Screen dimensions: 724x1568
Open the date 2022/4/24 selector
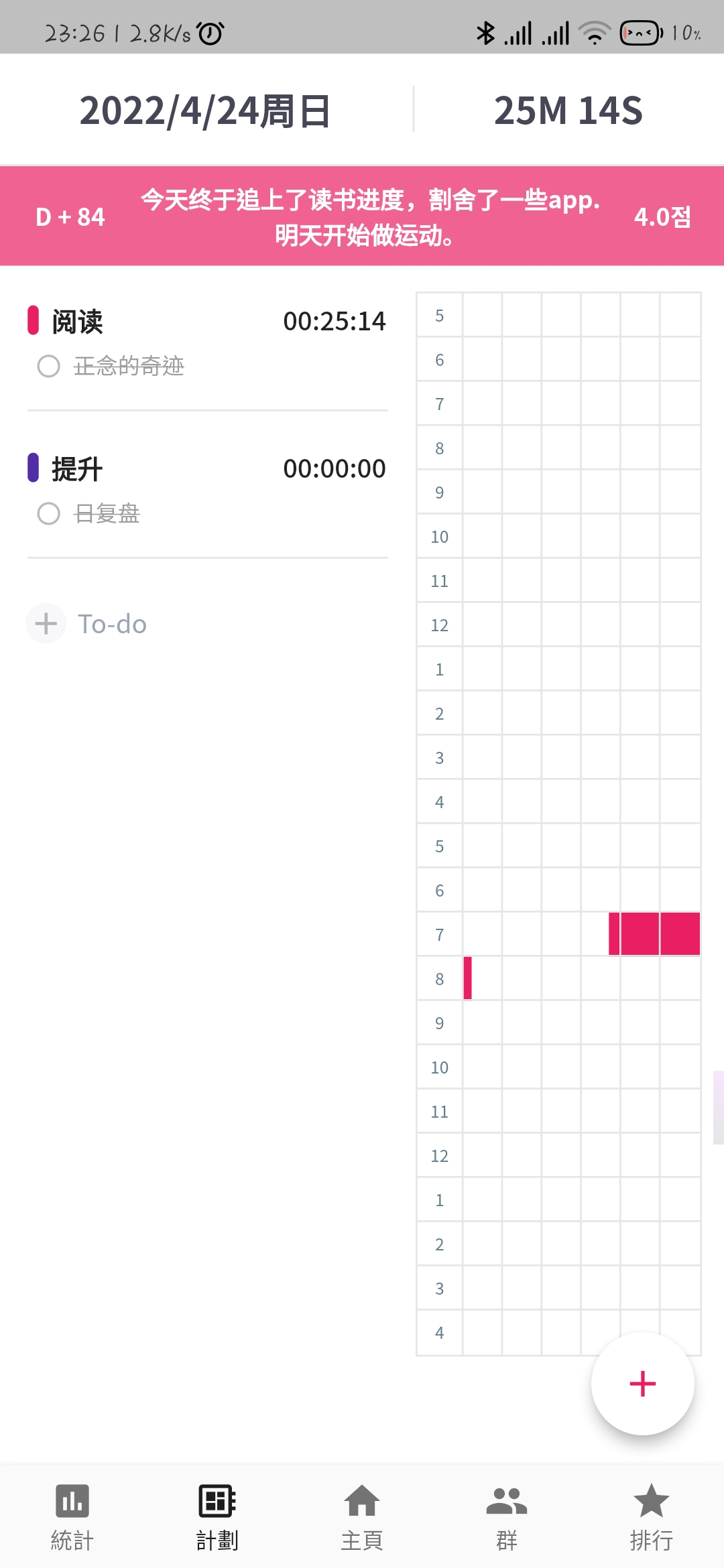click(205, 111)
